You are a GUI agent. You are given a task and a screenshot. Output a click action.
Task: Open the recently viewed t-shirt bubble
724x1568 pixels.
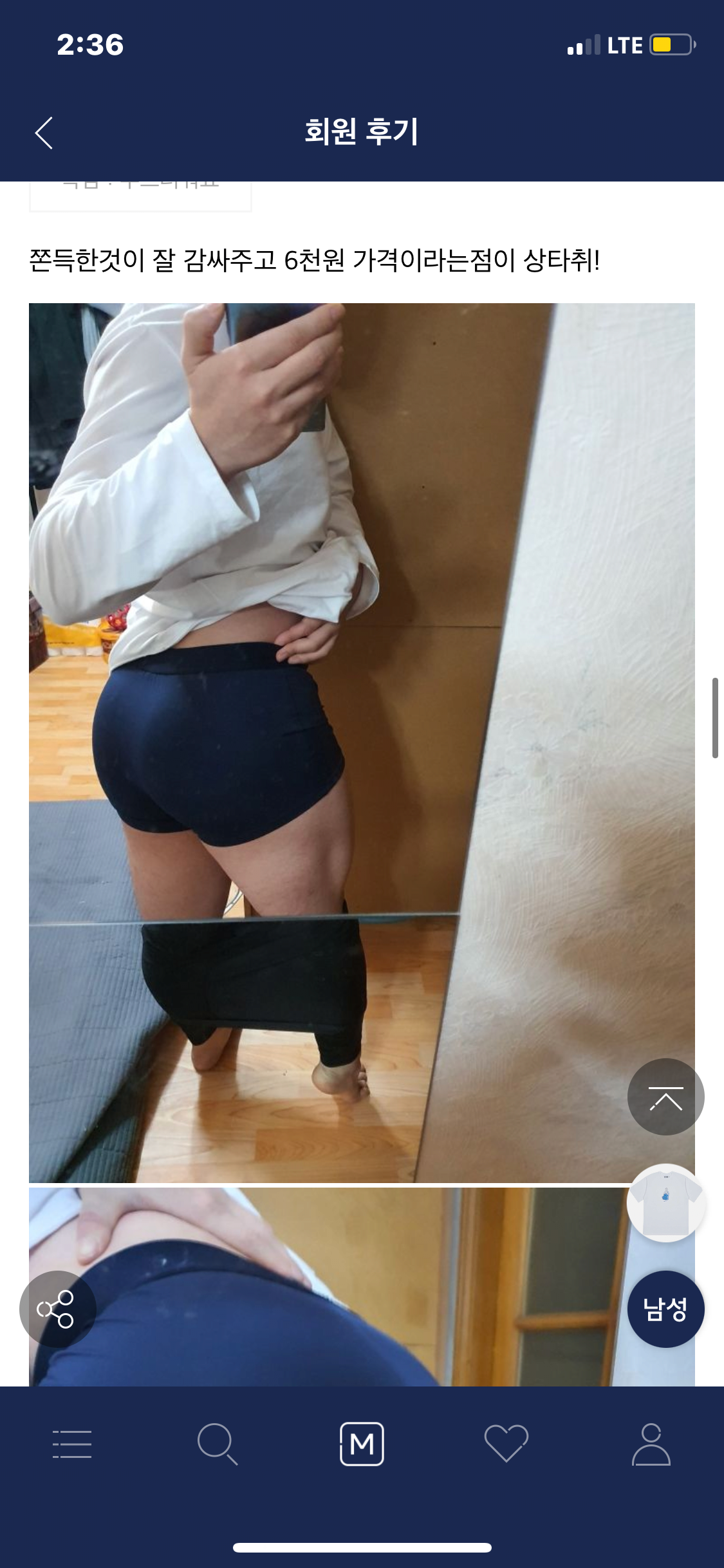(665, 1203)
